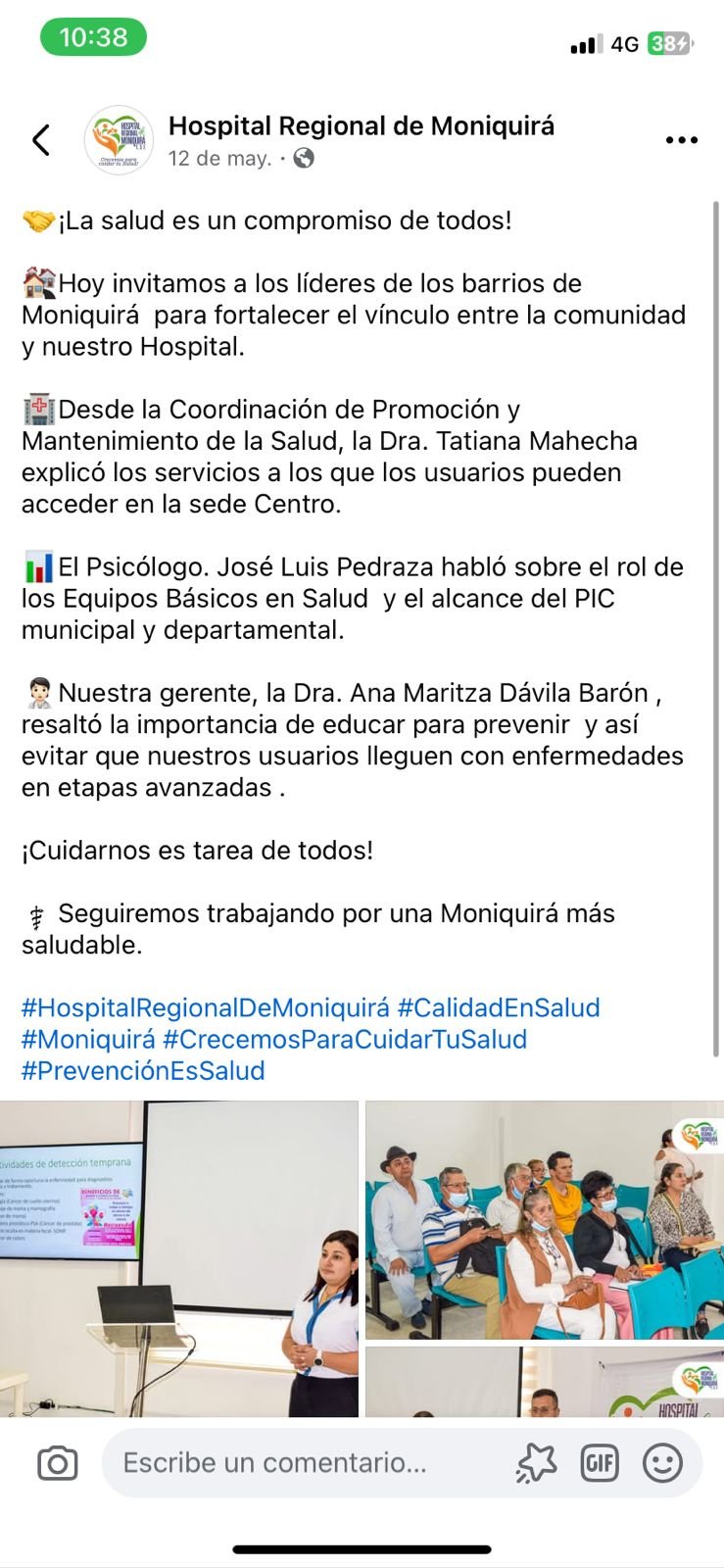Open Hospital Regional de Moniquirá's profile picture
This screenshot has width=724, height=1568.
[119, 140]
